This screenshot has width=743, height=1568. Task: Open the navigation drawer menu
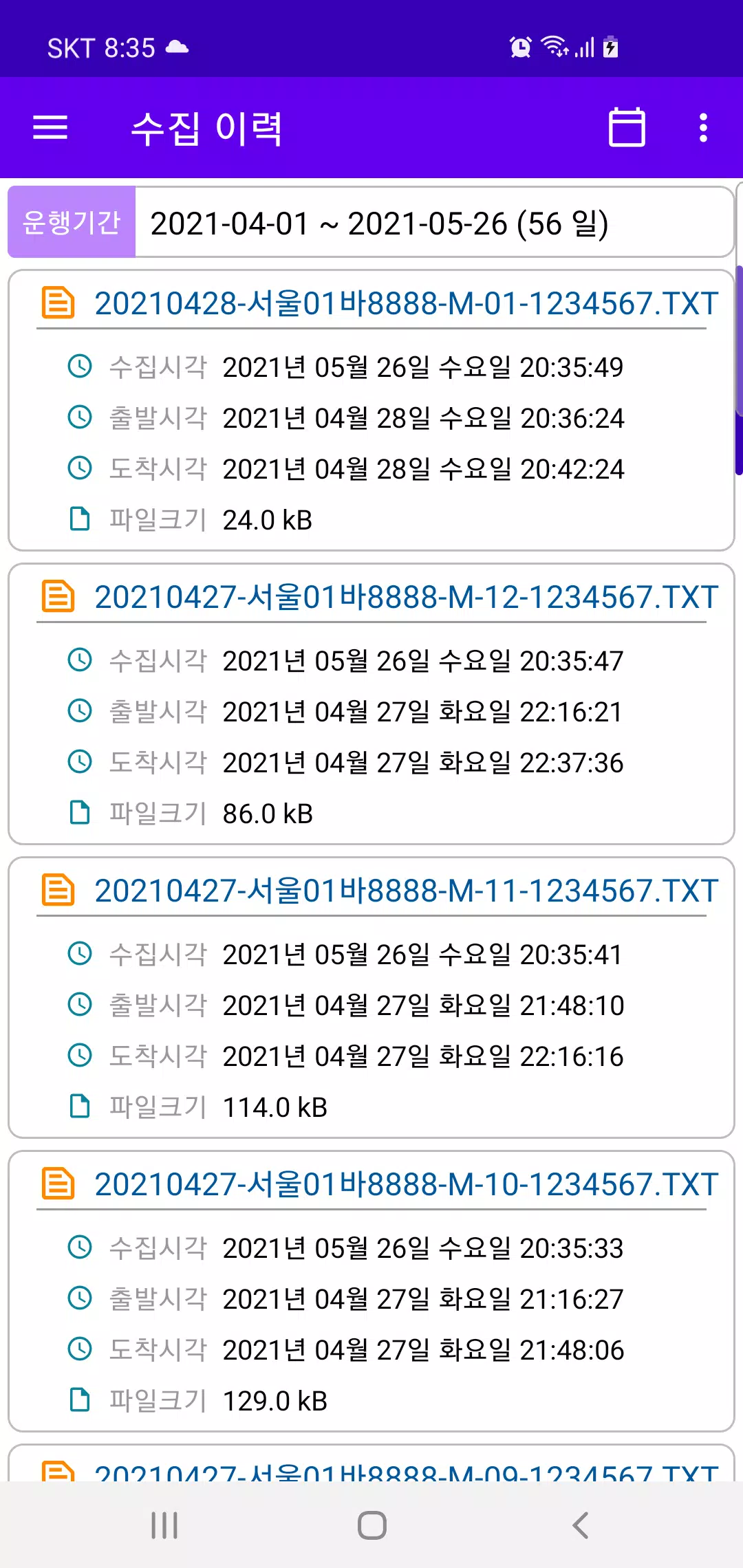pyautogui.click(x=50, y=129)
